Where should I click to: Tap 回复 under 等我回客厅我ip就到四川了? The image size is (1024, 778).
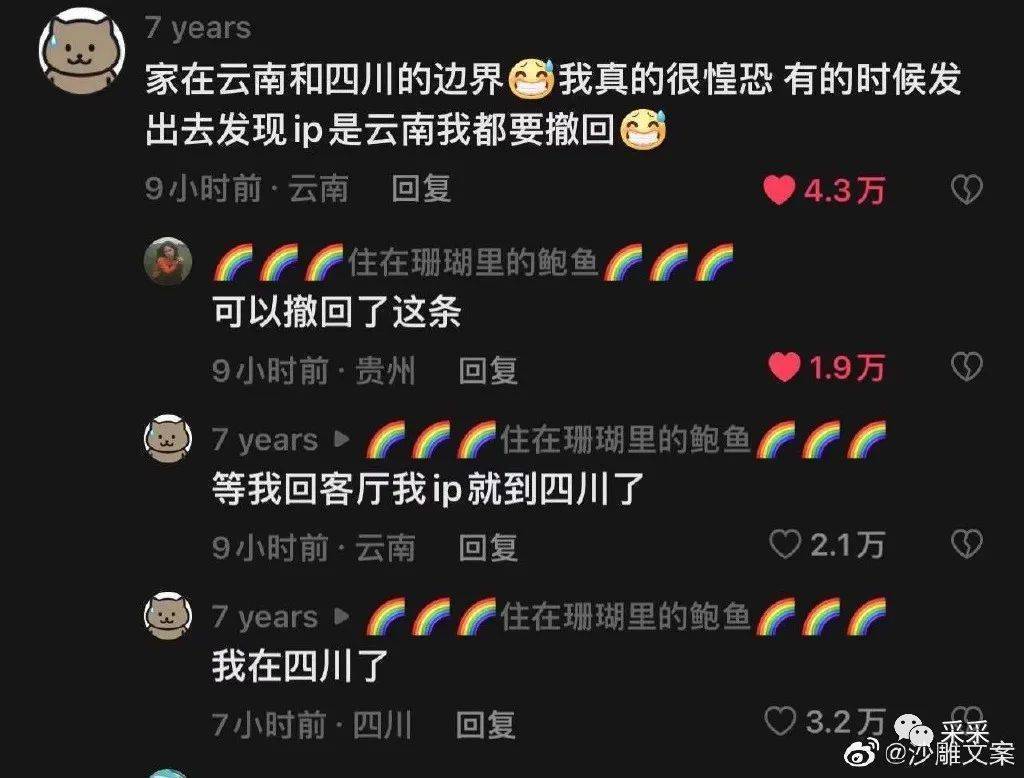pyautogui.click(x=488, y=546)
